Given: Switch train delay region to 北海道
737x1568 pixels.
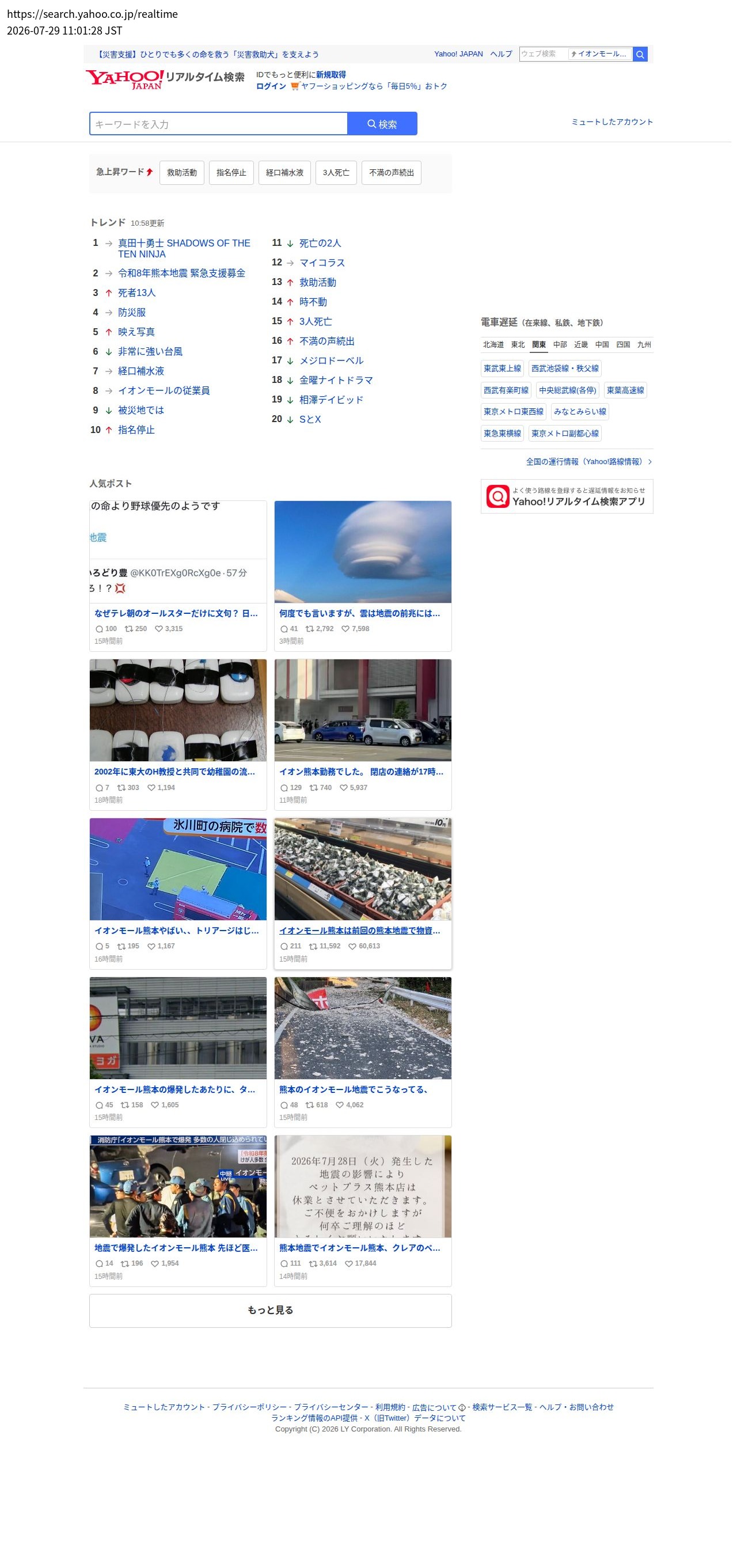Looking at the screenshot, I should [493, 345].
